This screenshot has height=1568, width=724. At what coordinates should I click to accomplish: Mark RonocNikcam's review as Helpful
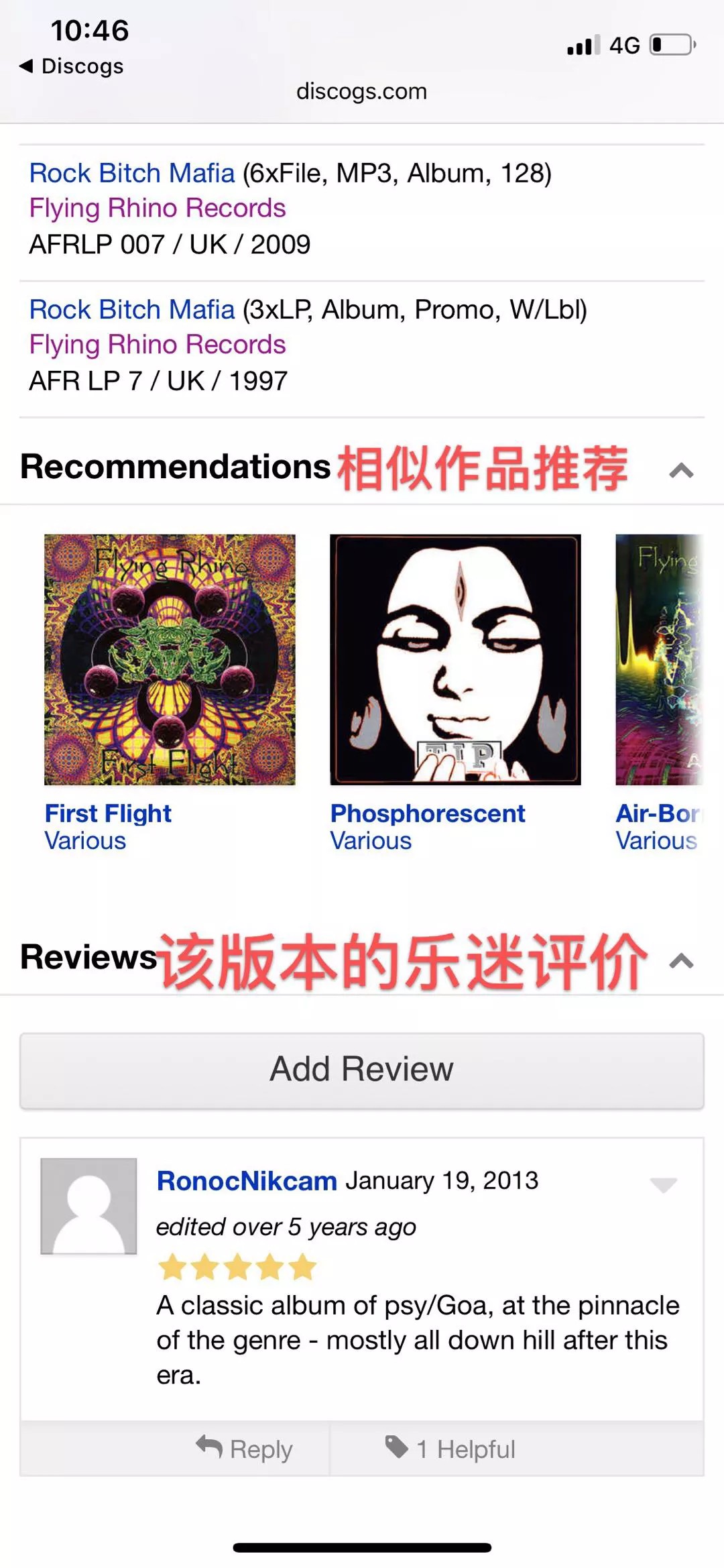(450, 1449)
